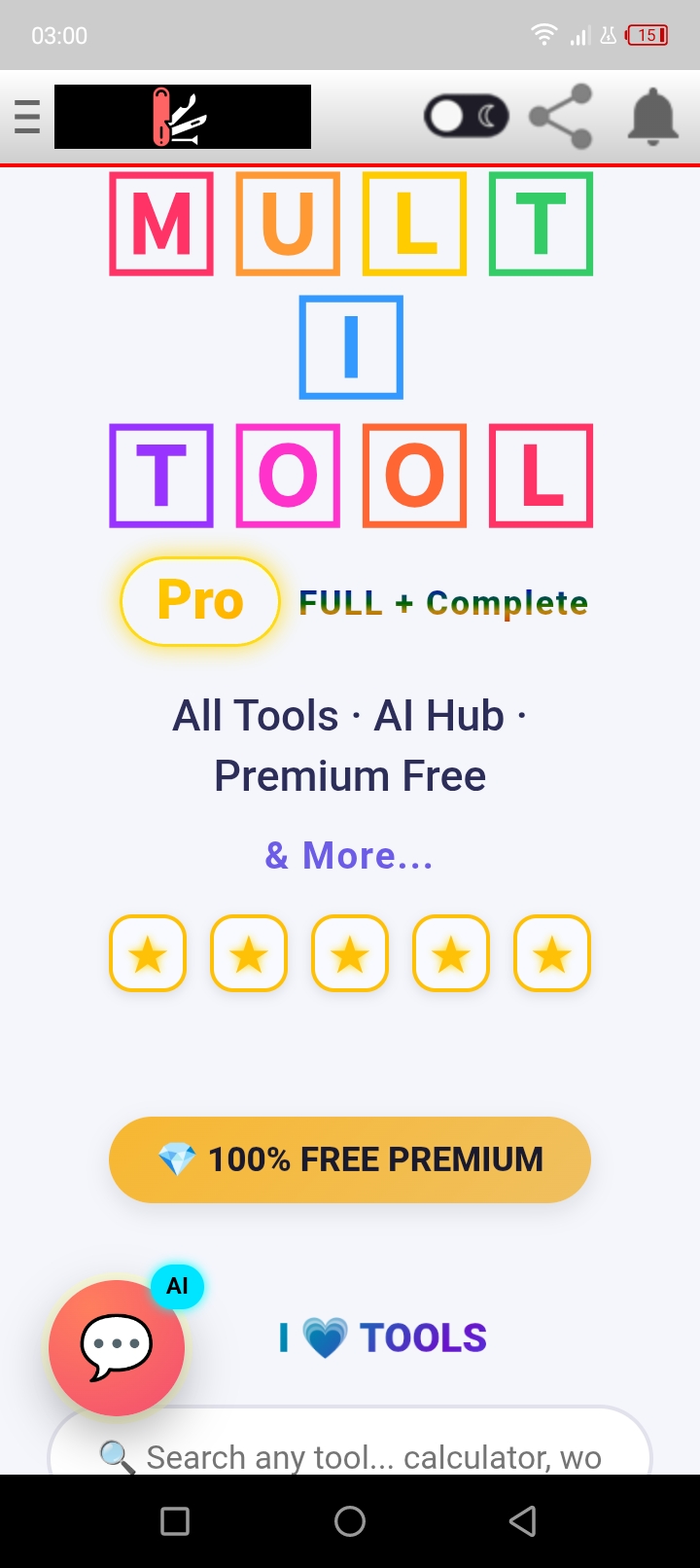Open the AI chat bubble
Screen dimensions: 700x1568
point(117,1347)
